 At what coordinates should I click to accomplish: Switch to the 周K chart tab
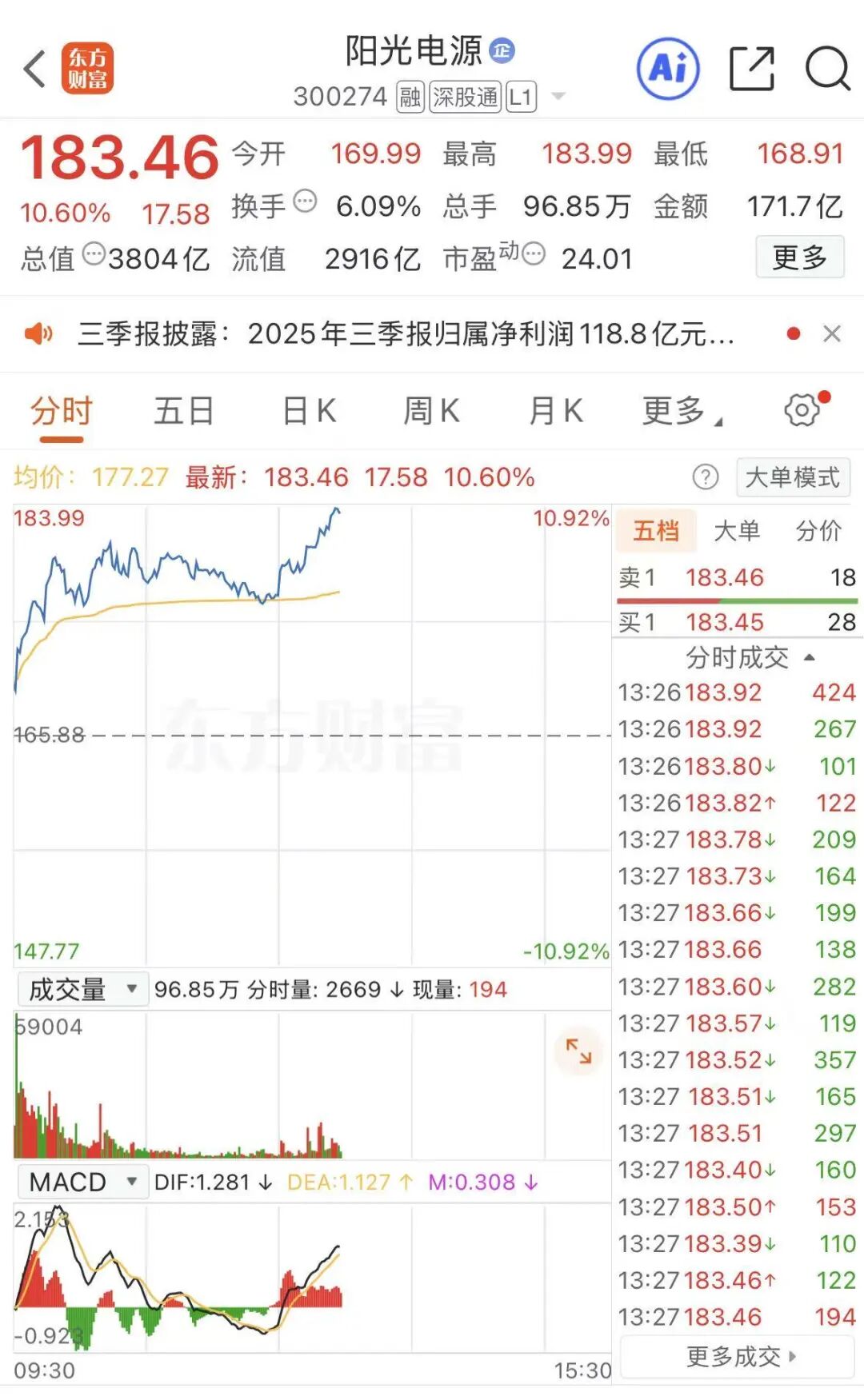point(431,411)
